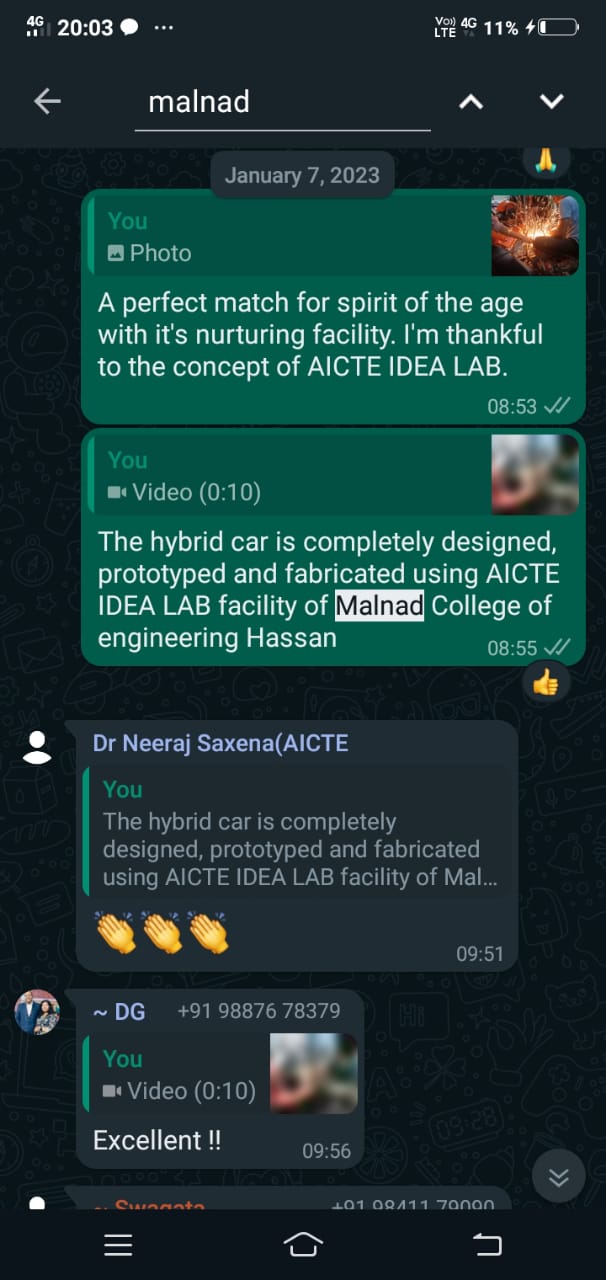View the thumbs up reaction
The width and height of the screenshot is (606, 1280).
(545, 683)
